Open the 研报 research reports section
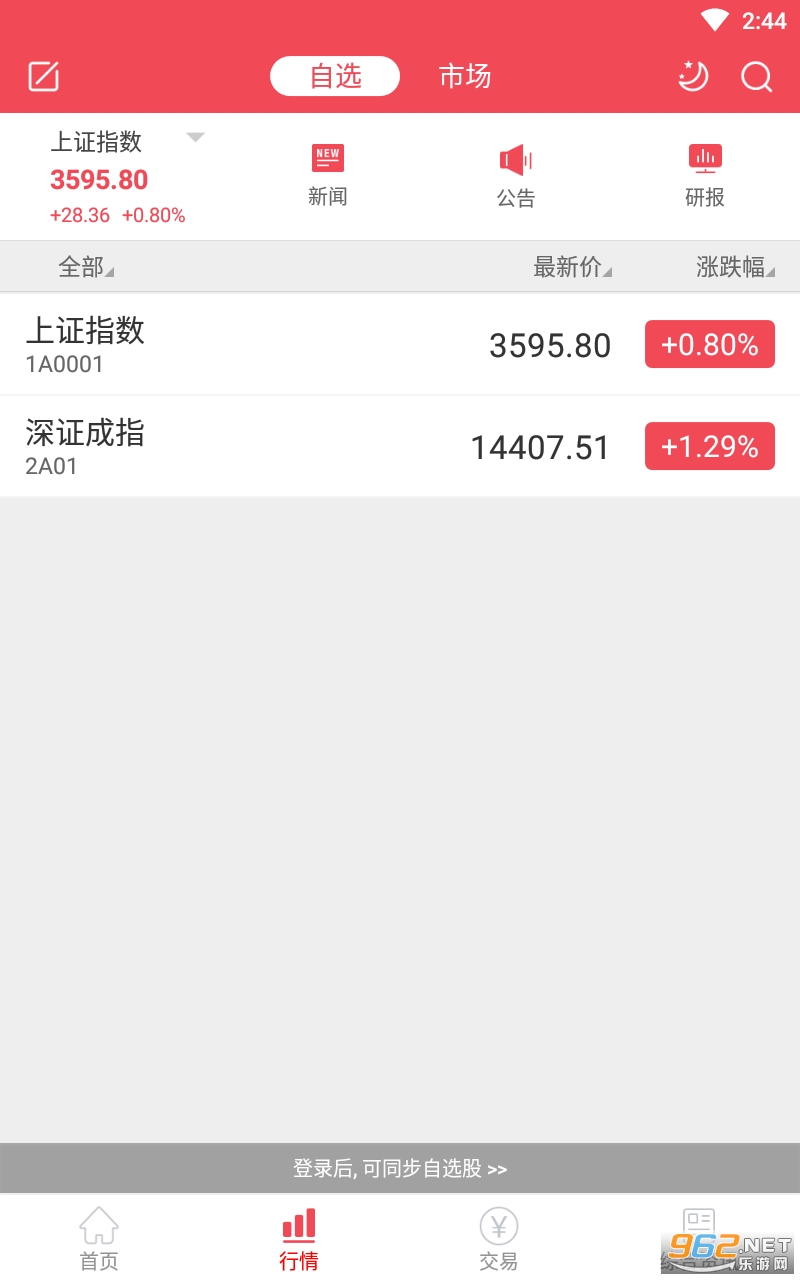Viewport: 800px width, 1280px height. (705, 175)
